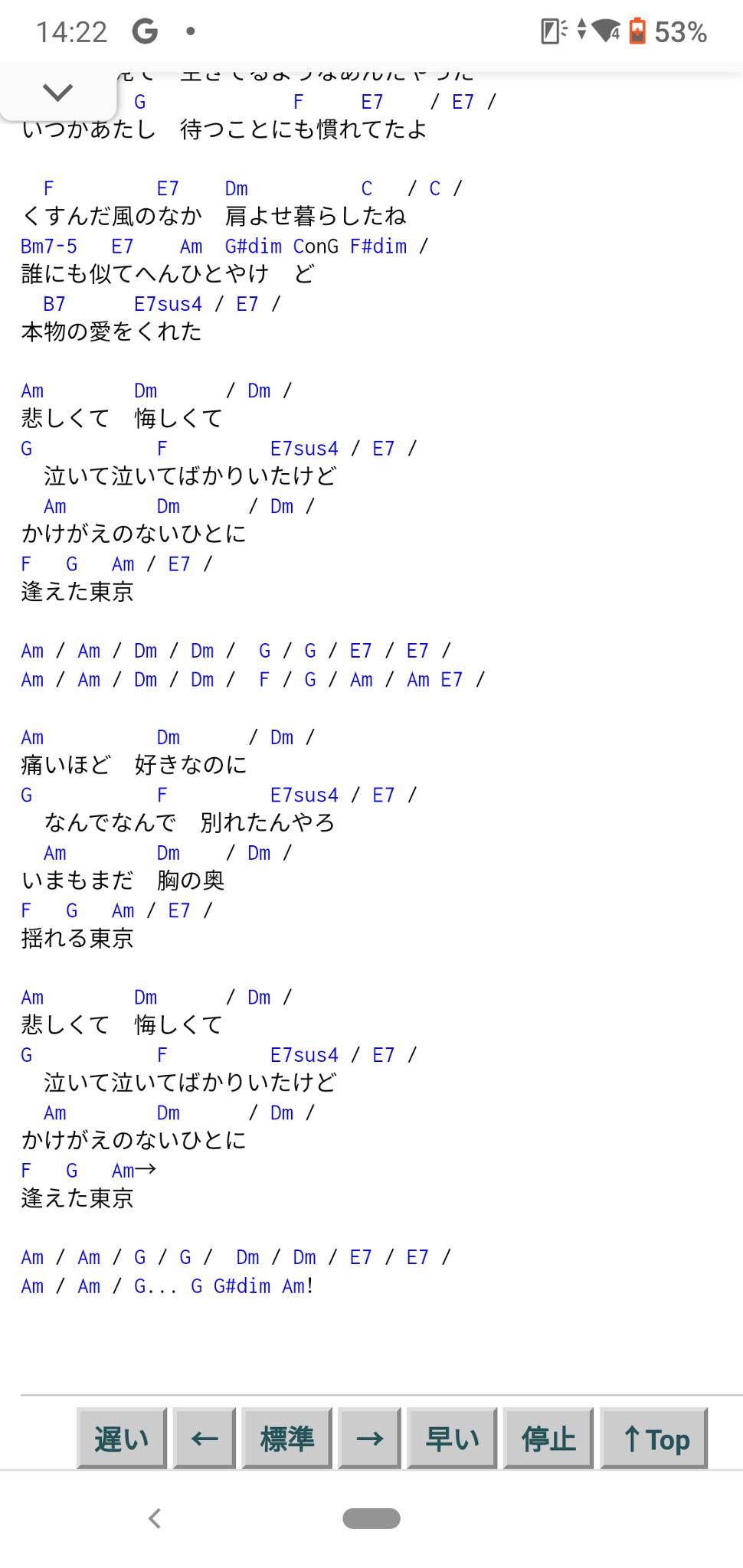Stop auto-scroll with 停止 button
743x1568 pixels.
pos(548,1439)
